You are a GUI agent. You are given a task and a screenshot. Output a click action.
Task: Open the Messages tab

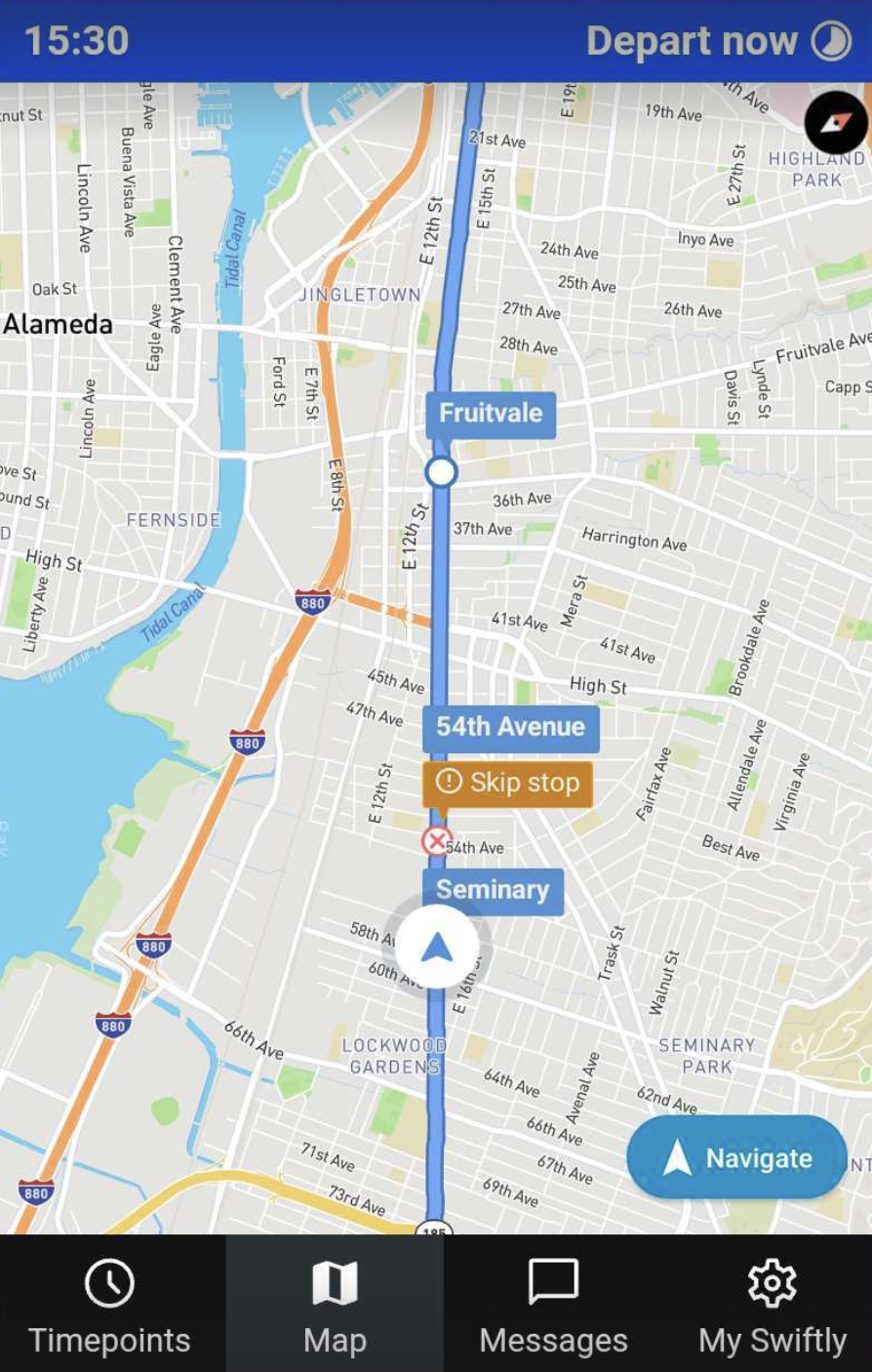(553, 1306)
